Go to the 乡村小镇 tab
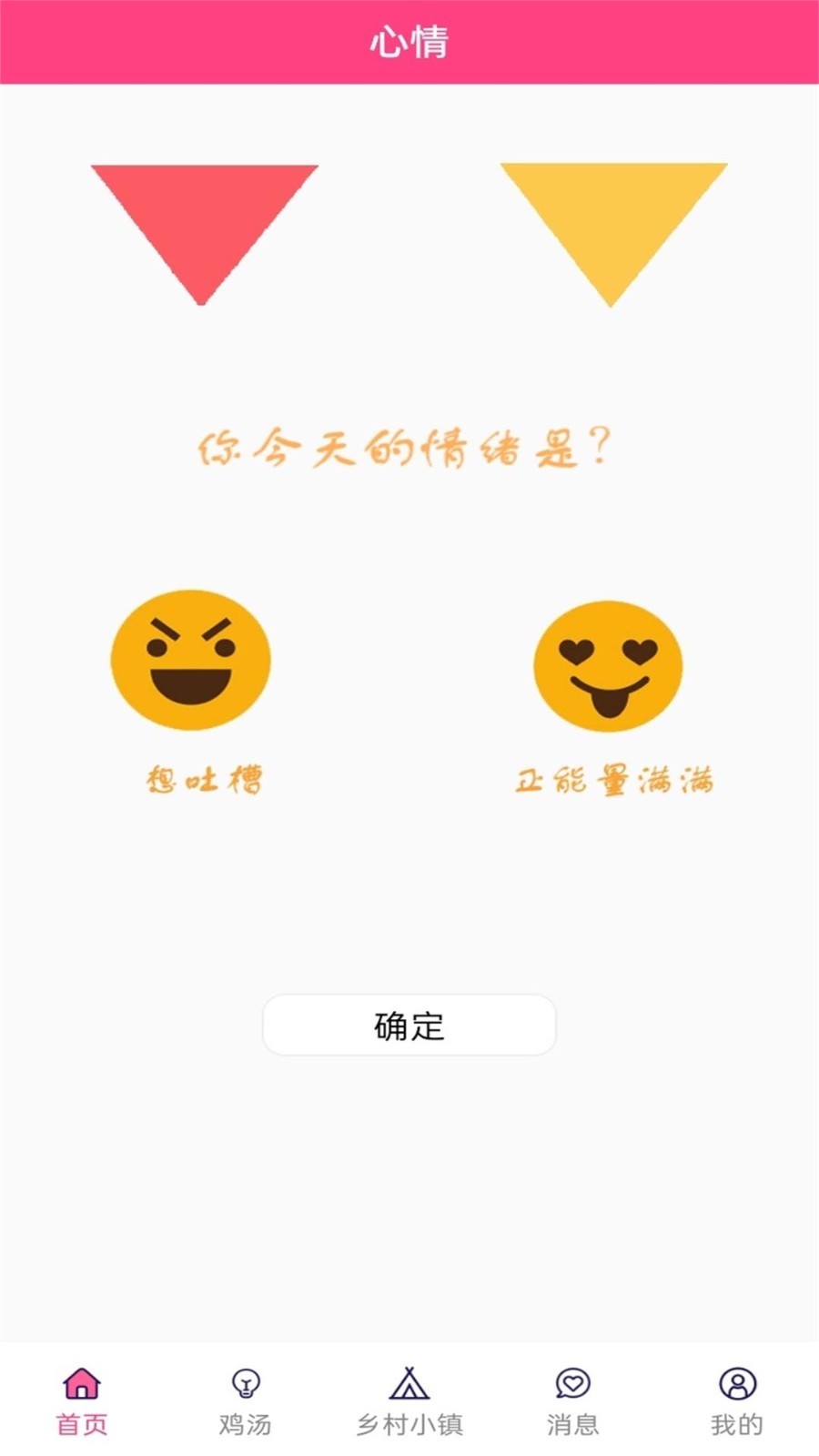The image size is (819, 1456). click(409, 1401)
